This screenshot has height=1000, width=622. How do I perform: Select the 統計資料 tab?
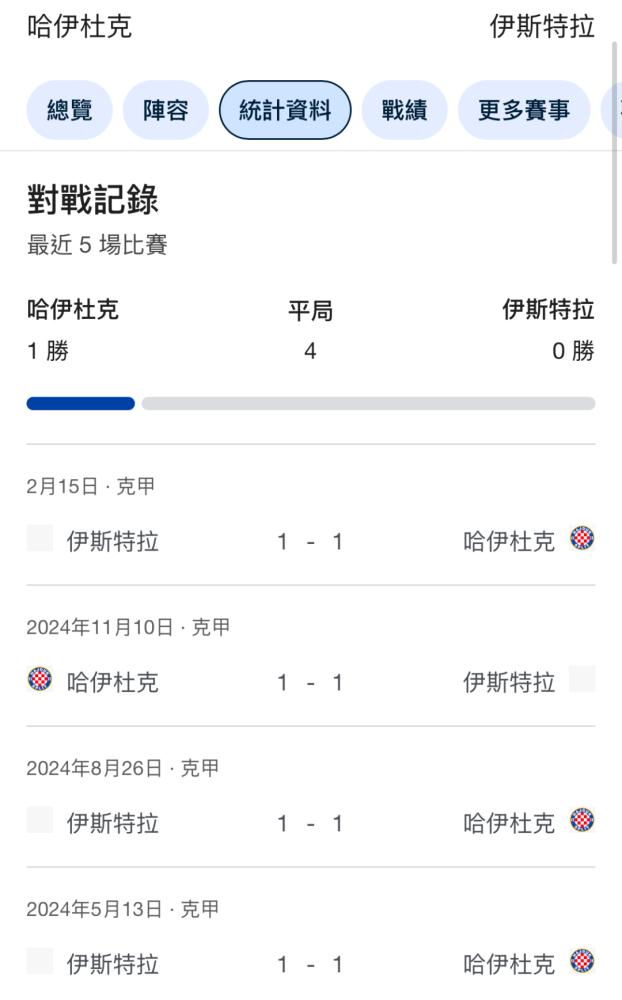[285, 110]
